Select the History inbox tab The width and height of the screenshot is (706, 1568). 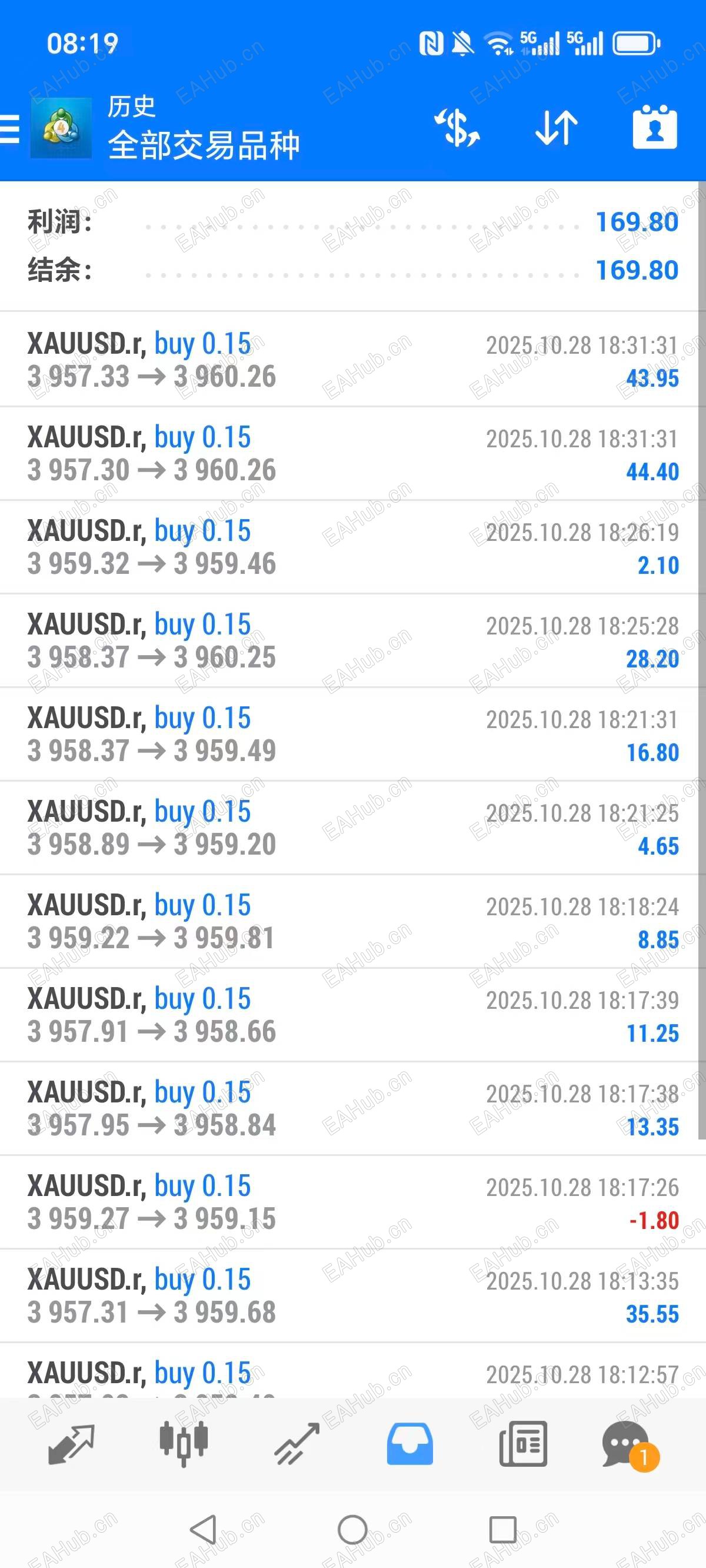pos(409,1444)
